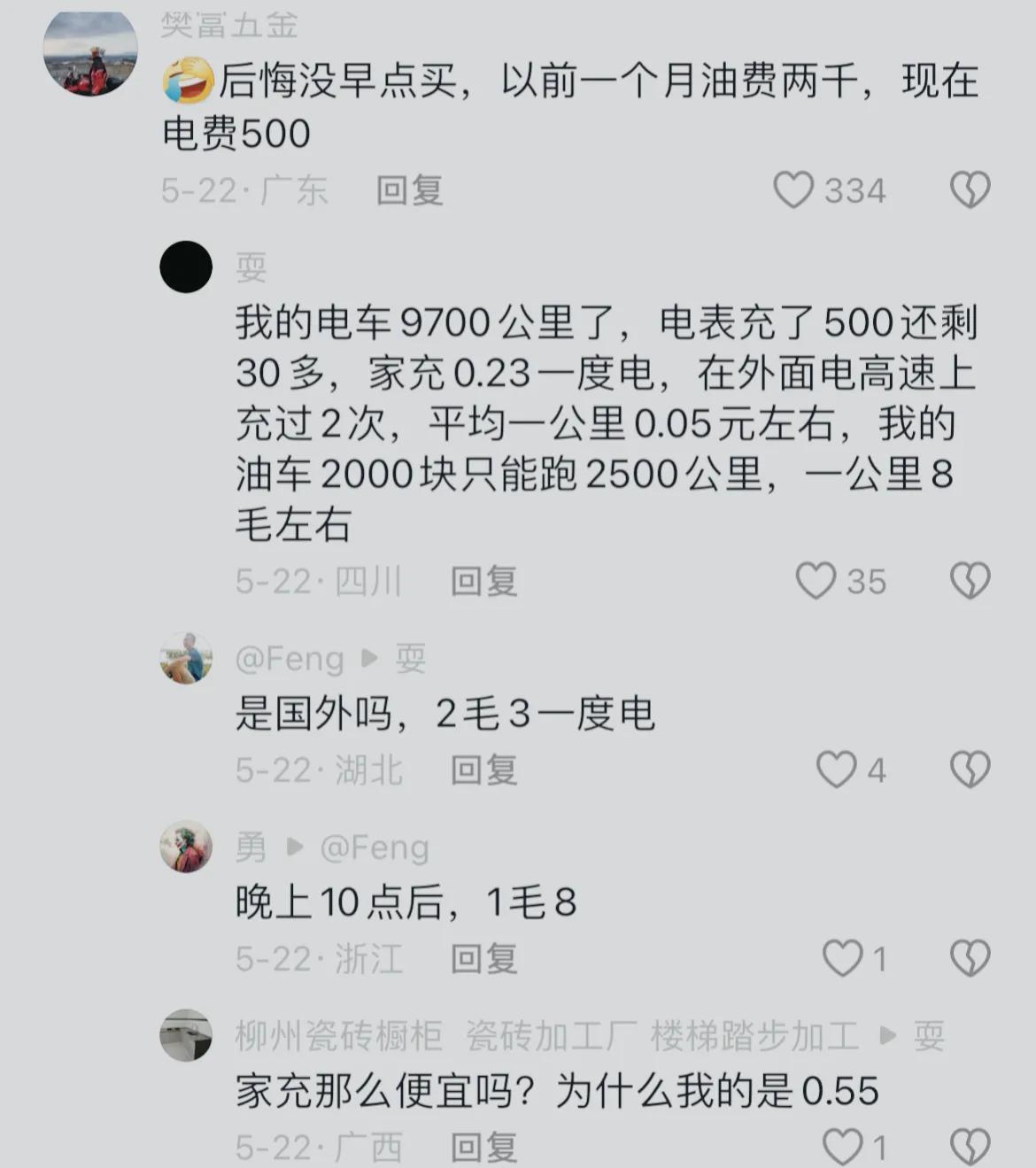Open 樊富五金's profile avatar
Screen dimensions: 1036x1168
click(90, 51)
